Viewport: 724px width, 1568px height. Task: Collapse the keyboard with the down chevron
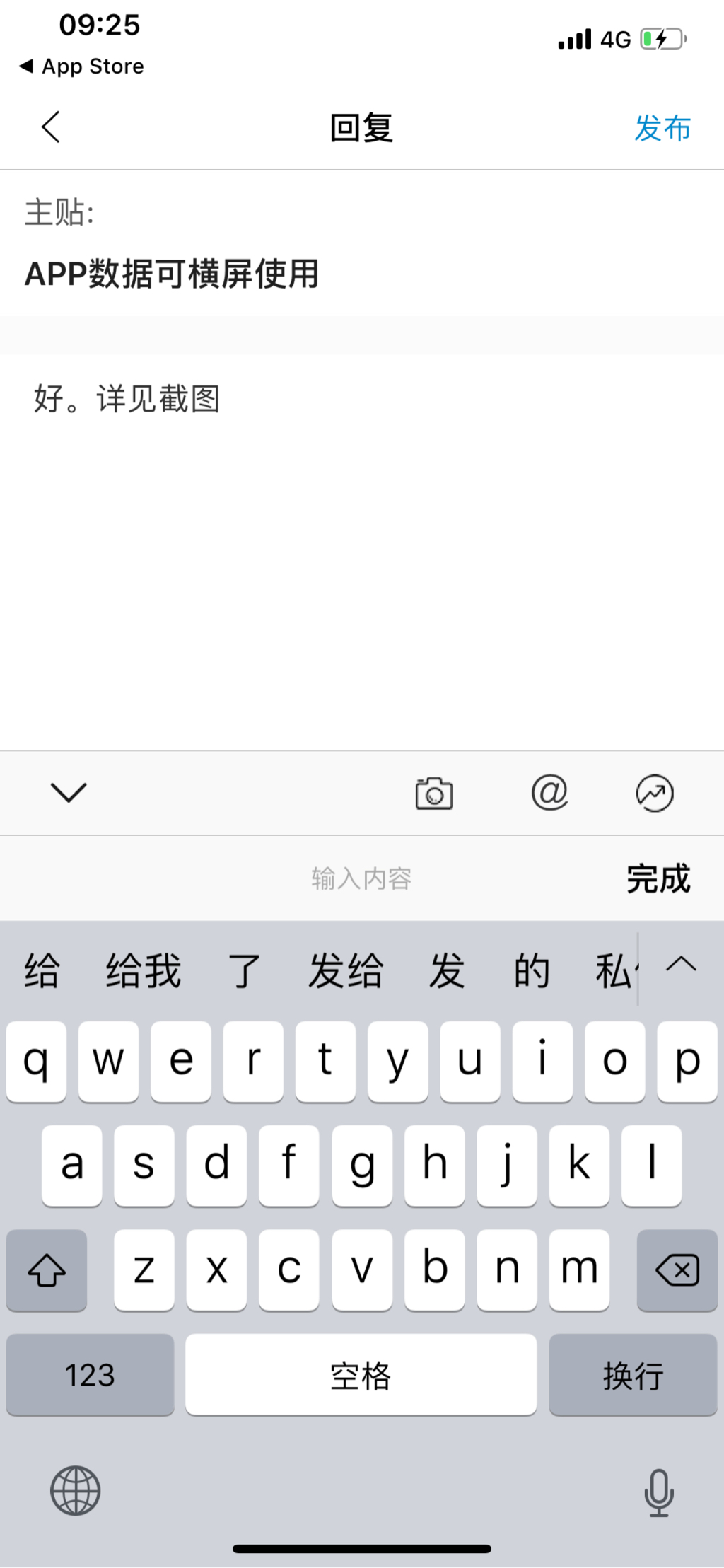tap(69, 793)
